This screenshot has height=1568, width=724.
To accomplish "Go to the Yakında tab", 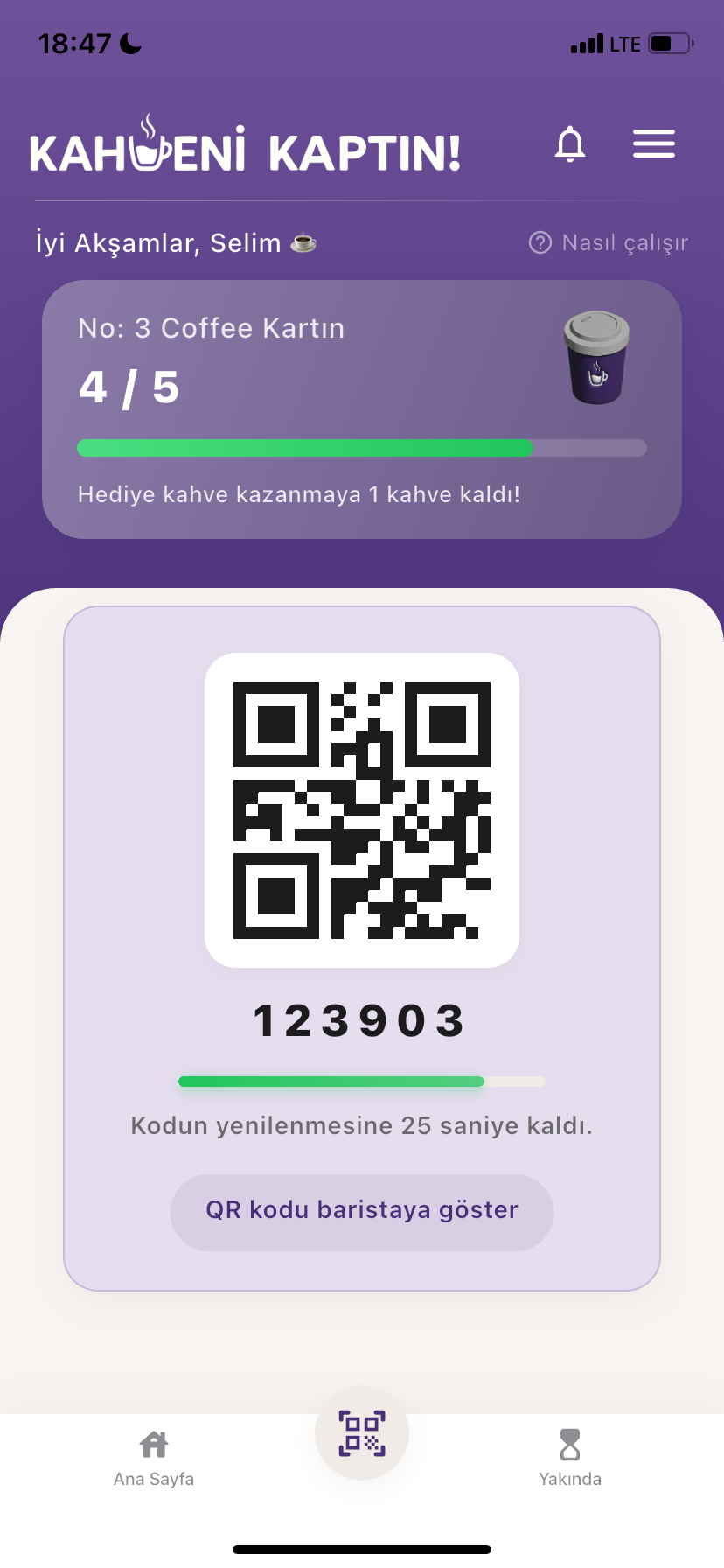I will pos(570,1458).
